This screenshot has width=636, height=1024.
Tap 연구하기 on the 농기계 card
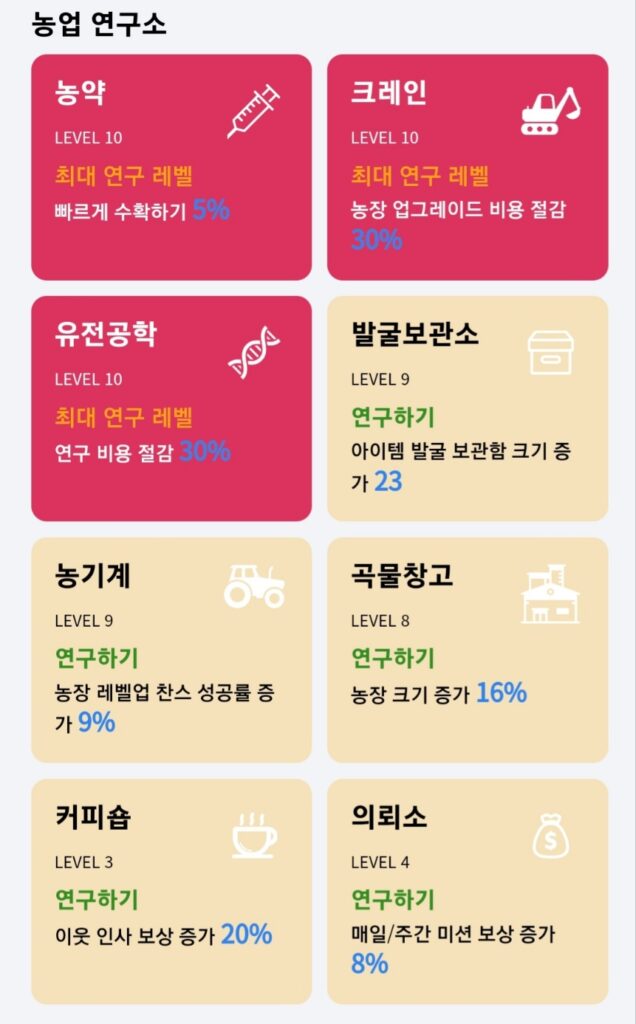[x=97, y=658]
